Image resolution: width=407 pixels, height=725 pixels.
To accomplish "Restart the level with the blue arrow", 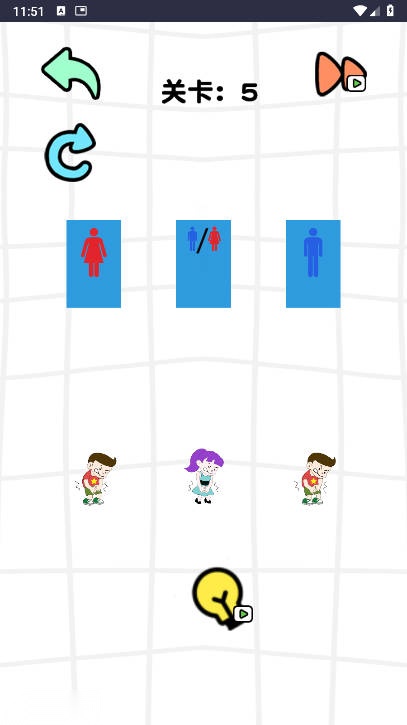I will tap(70, 152).
